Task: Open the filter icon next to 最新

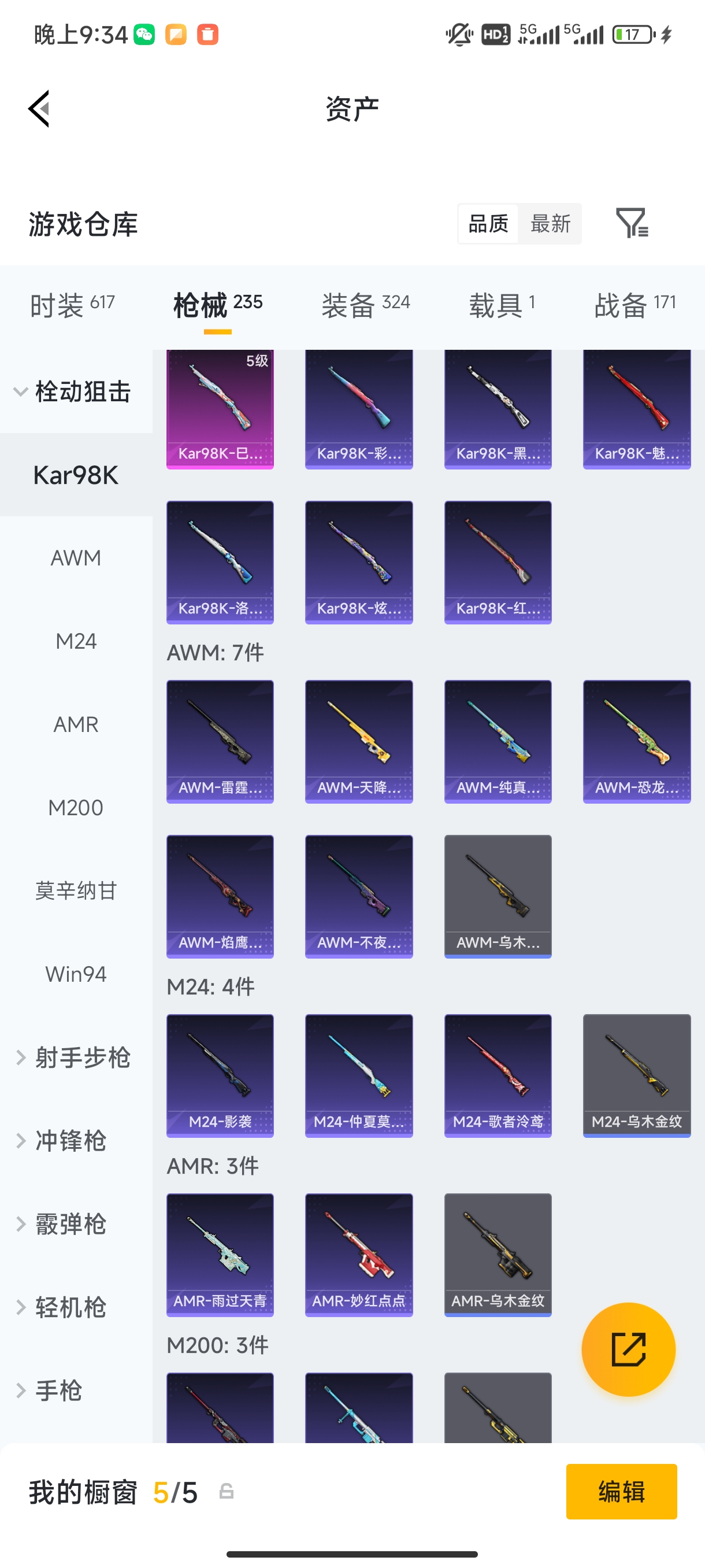Action: click(632, 223)
